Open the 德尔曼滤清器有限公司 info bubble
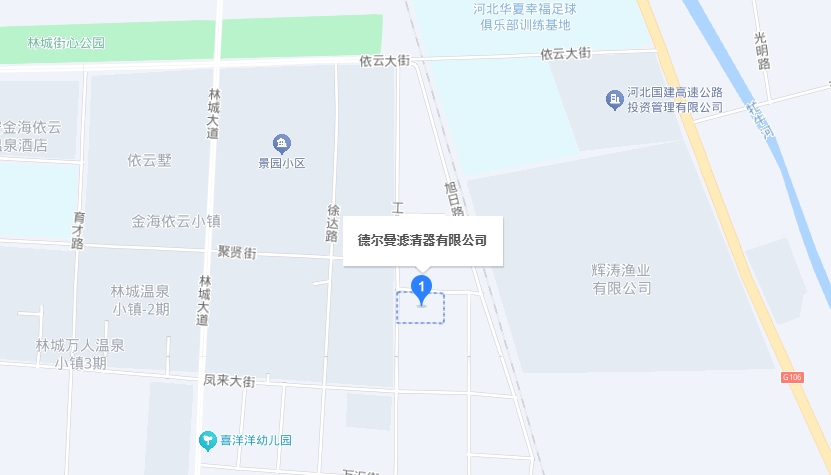The height and width of the screenshot is (475, 831). click(x=423, y=240)
